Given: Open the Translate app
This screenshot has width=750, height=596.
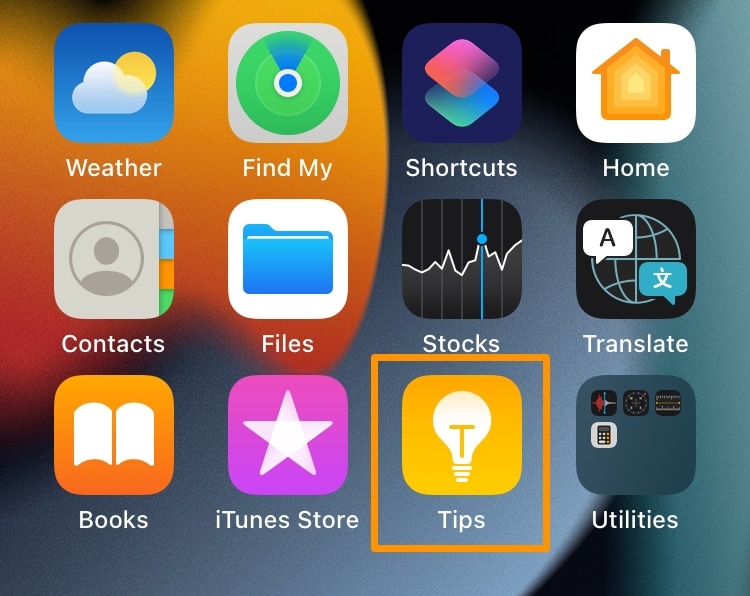Looking at the screenshot, I should (x=636, y=259).
